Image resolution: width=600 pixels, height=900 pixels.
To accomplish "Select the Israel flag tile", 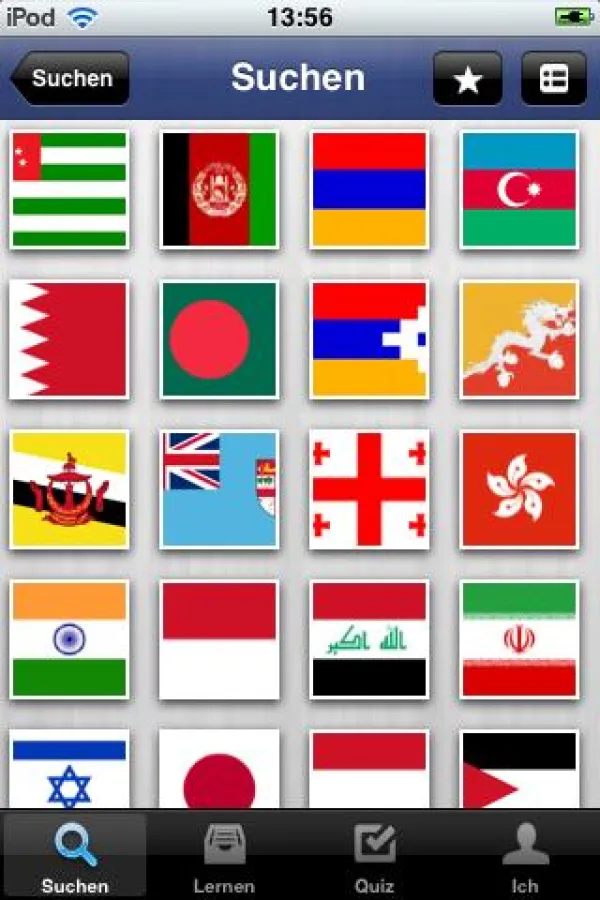I will pos(69,770).
